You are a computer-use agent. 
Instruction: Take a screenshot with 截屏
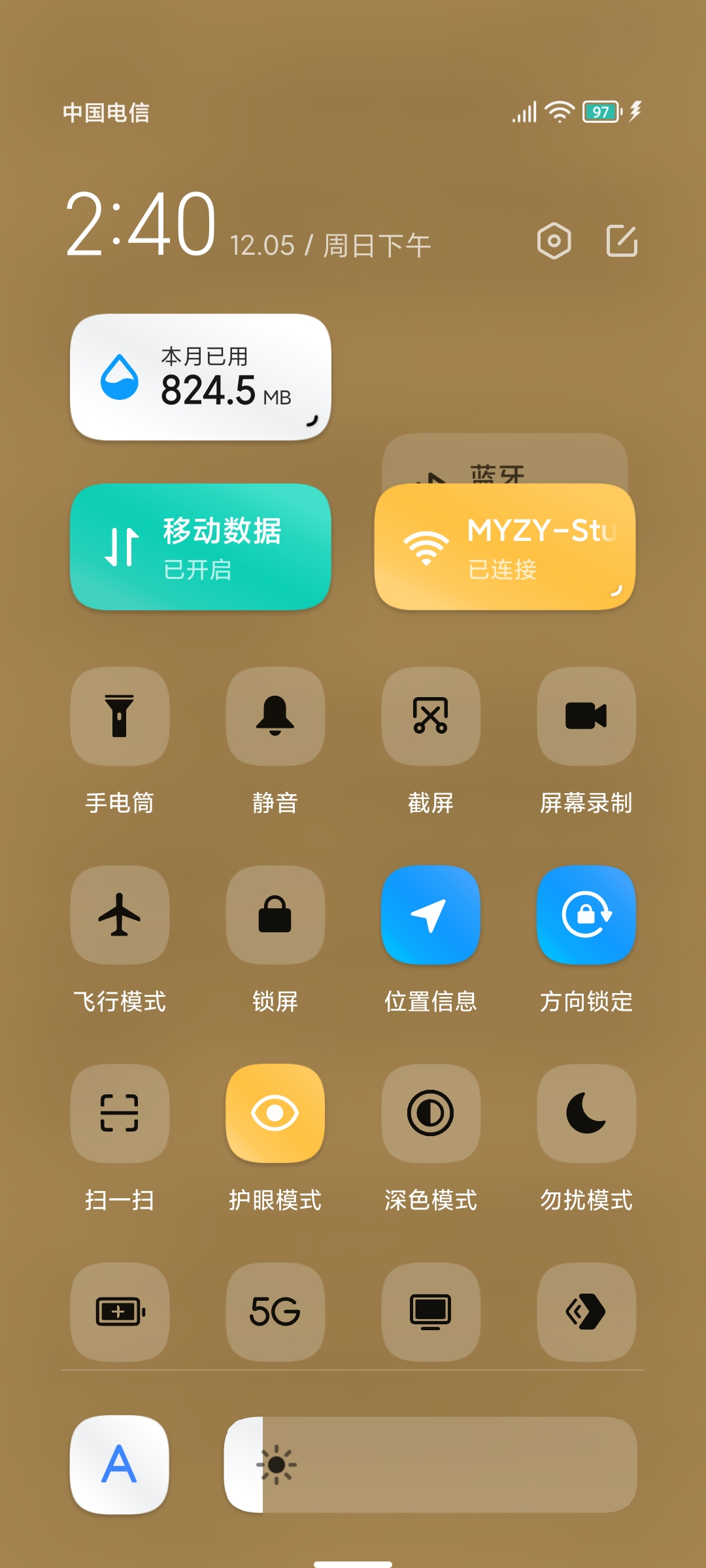tap(431, 716)
